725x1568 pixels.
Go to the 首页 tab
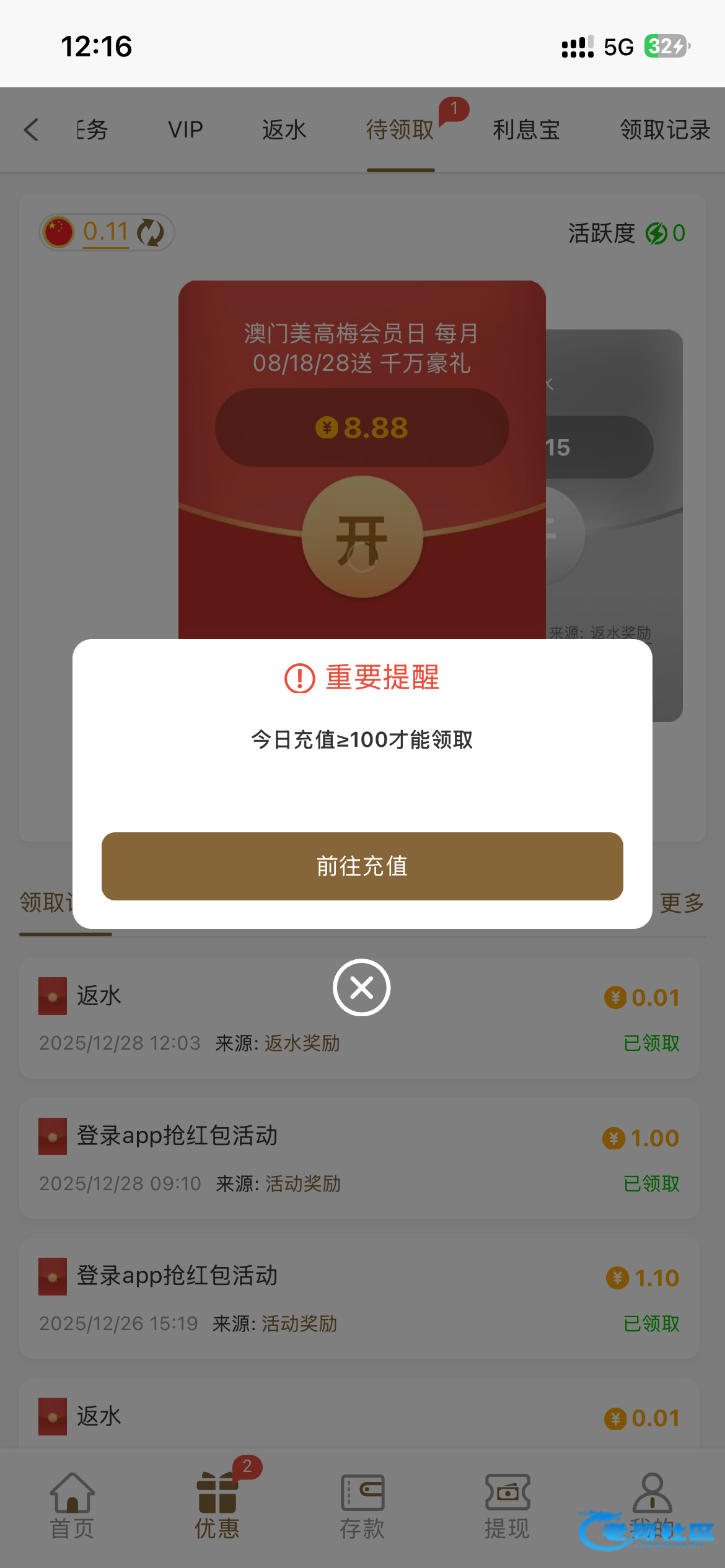point(72,1505)
